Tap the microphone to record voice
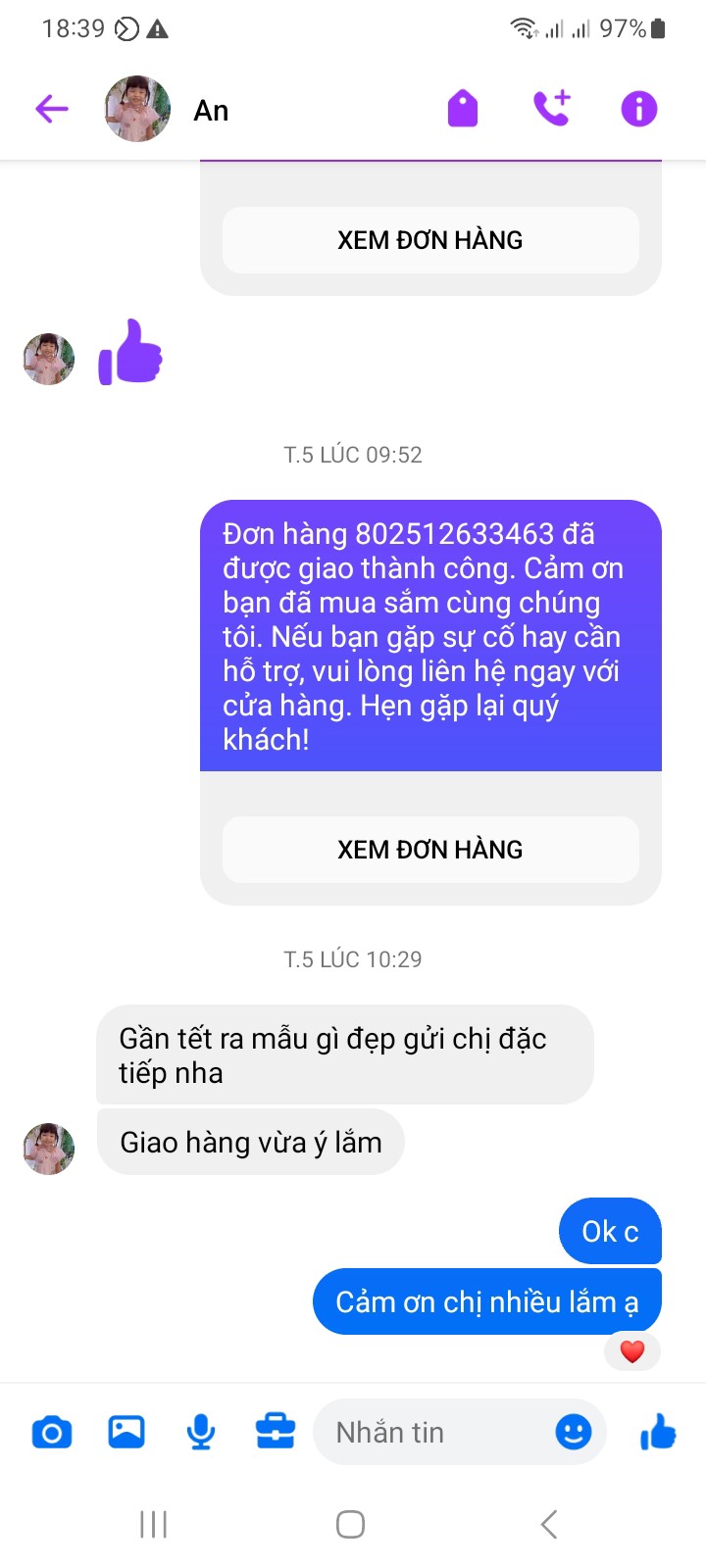This screenshot has height=1568, width=706. click(201, 1432)
